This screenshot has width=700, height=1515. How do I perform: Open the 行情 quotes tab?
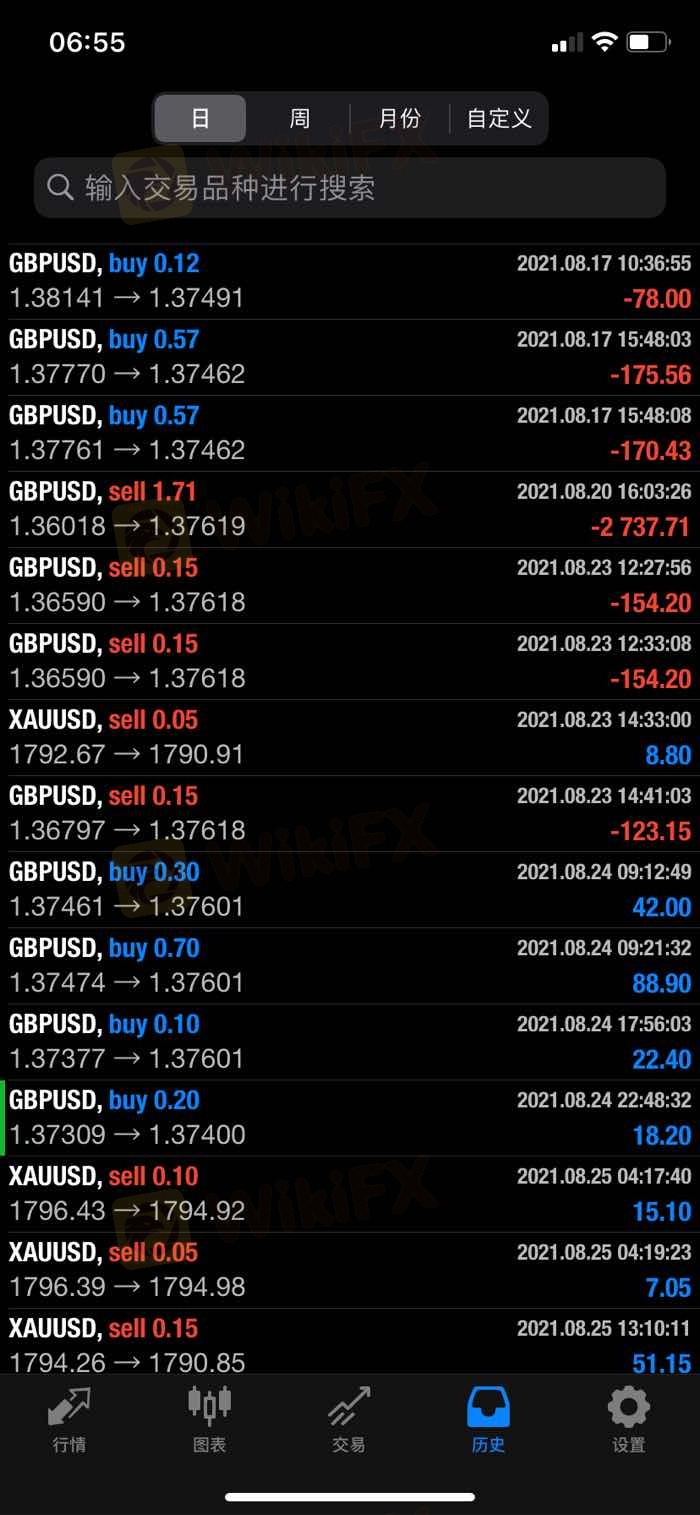coord(69,1420)
